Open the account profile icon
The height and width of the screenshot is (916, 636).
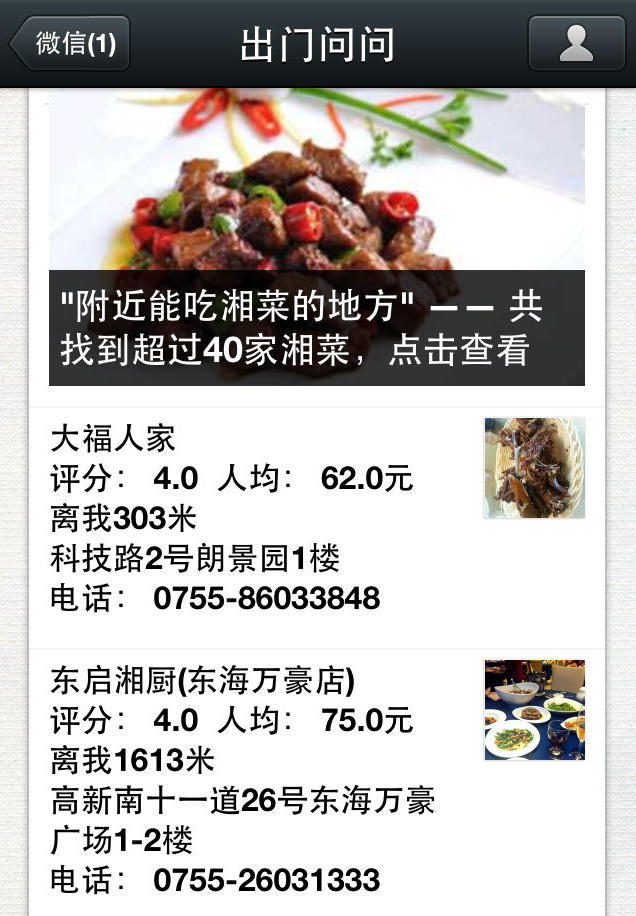coord(575,44)
